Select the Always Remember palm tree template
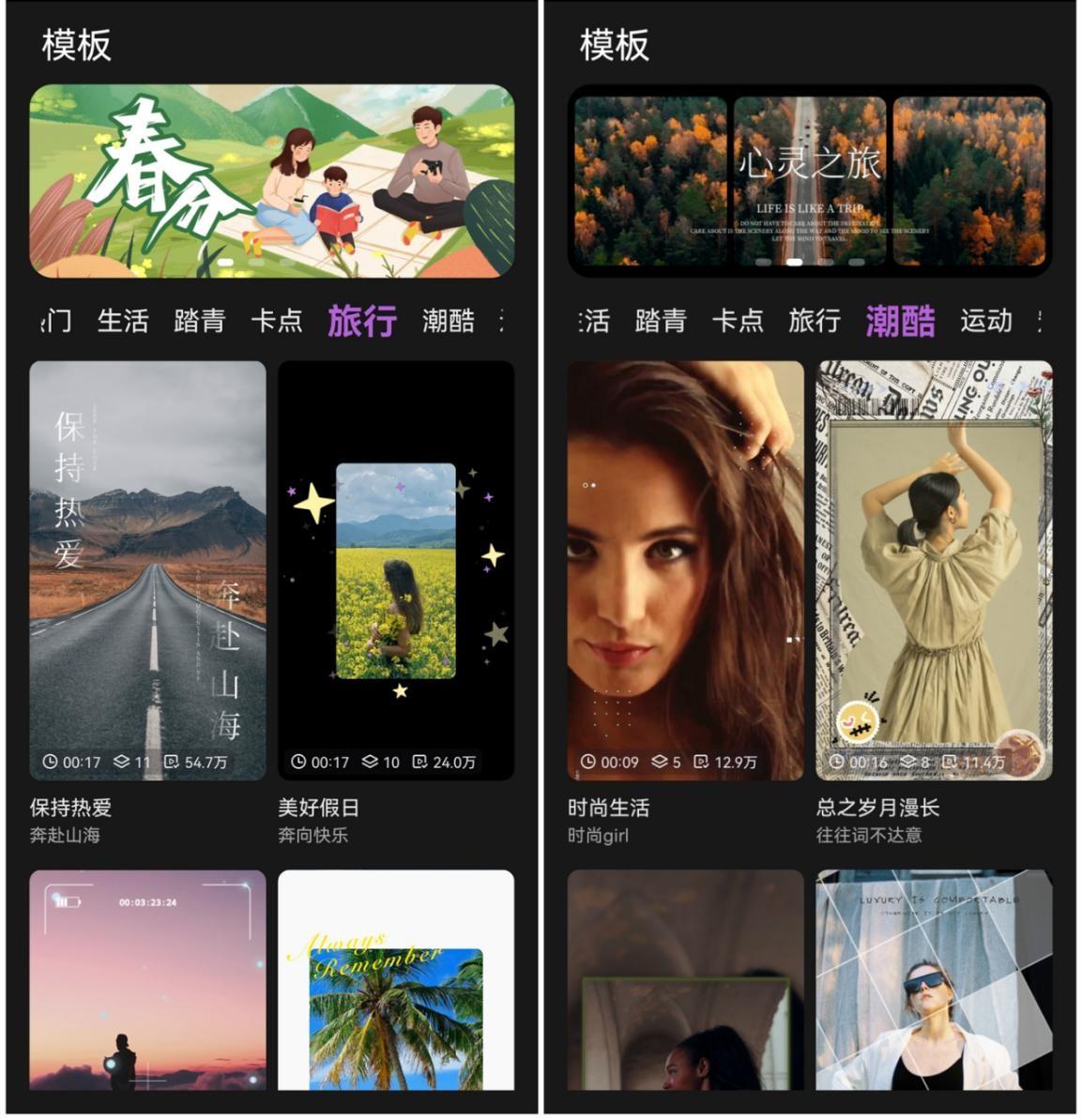 (396, 979)
